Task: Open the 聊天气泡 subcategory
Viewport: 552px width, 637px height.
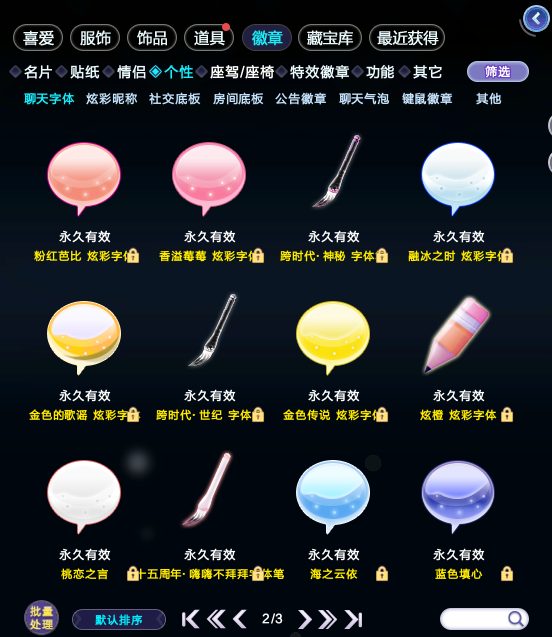Action: click(x=364, y=99)
